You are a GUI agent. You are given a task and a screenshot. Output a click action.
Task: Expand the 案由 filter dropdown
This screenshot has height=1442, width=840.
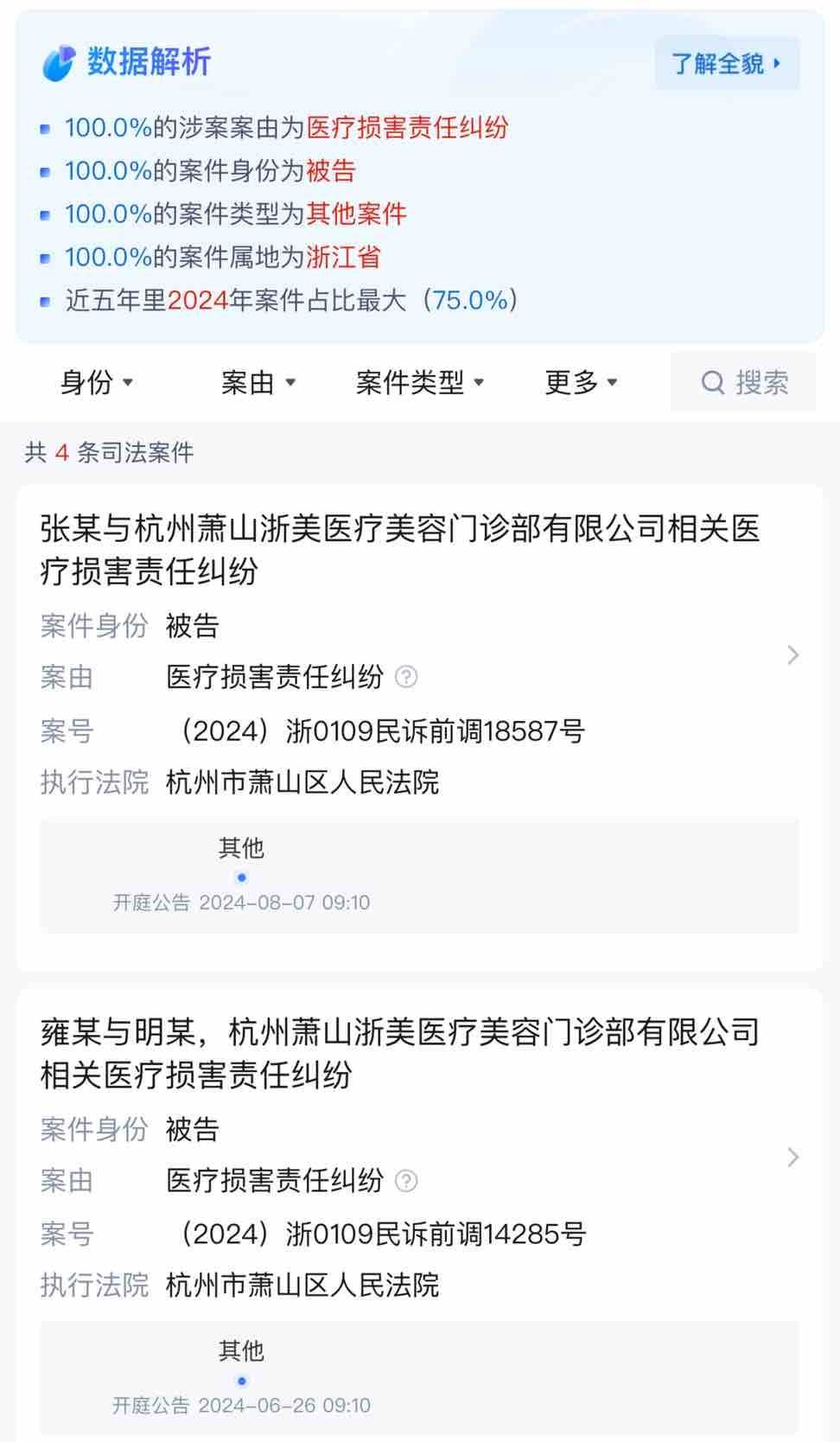click(x=258, y=382)
